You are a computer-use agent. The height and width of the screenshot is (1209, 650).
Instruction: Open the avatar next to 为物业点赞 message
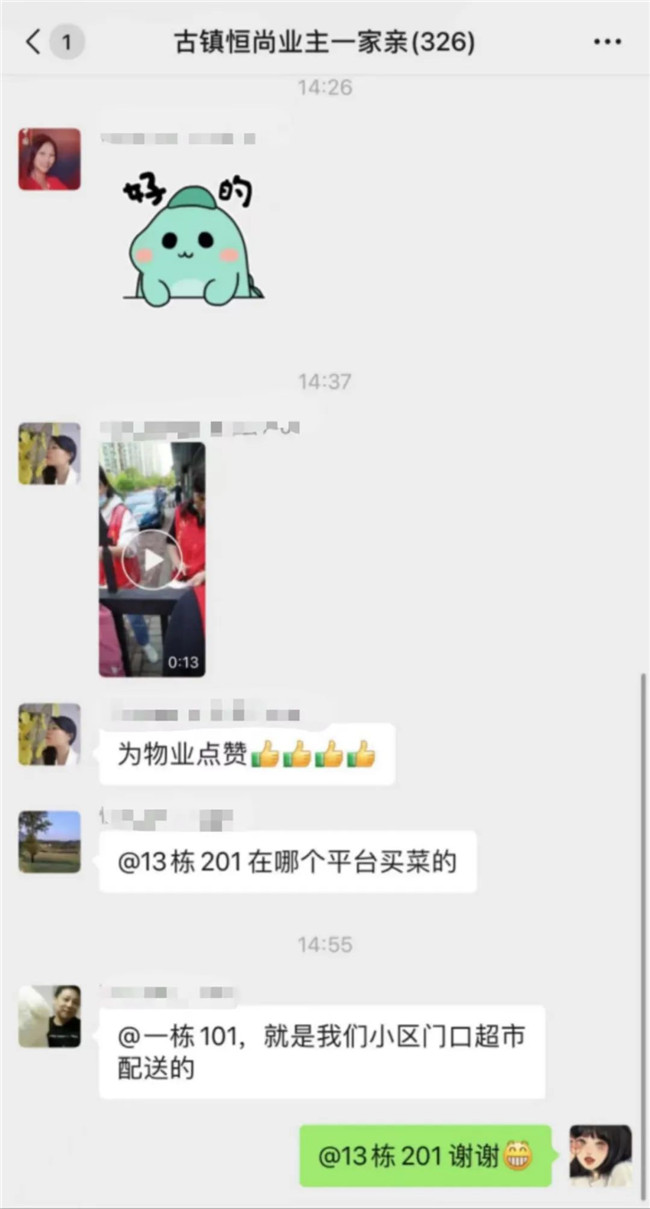(x=49, y=734)
